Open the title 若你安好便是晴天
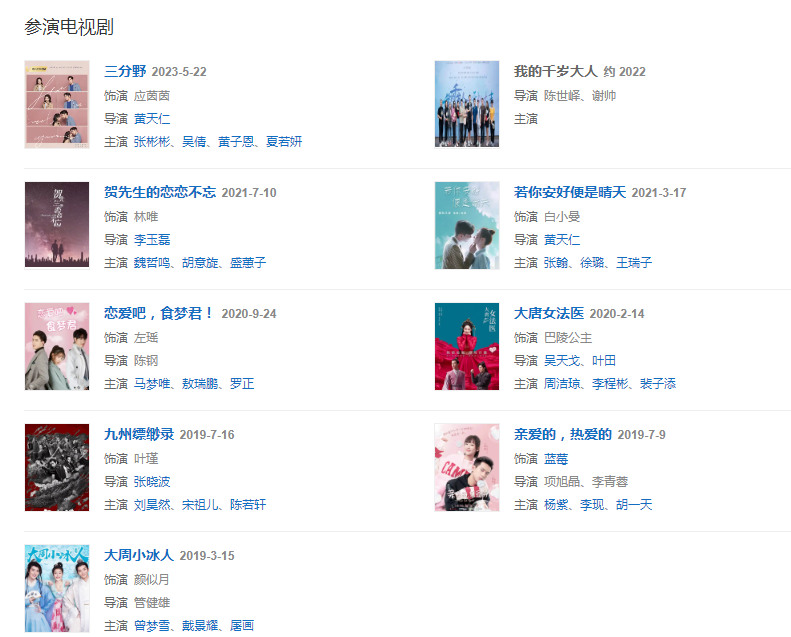 pos(569,192)
